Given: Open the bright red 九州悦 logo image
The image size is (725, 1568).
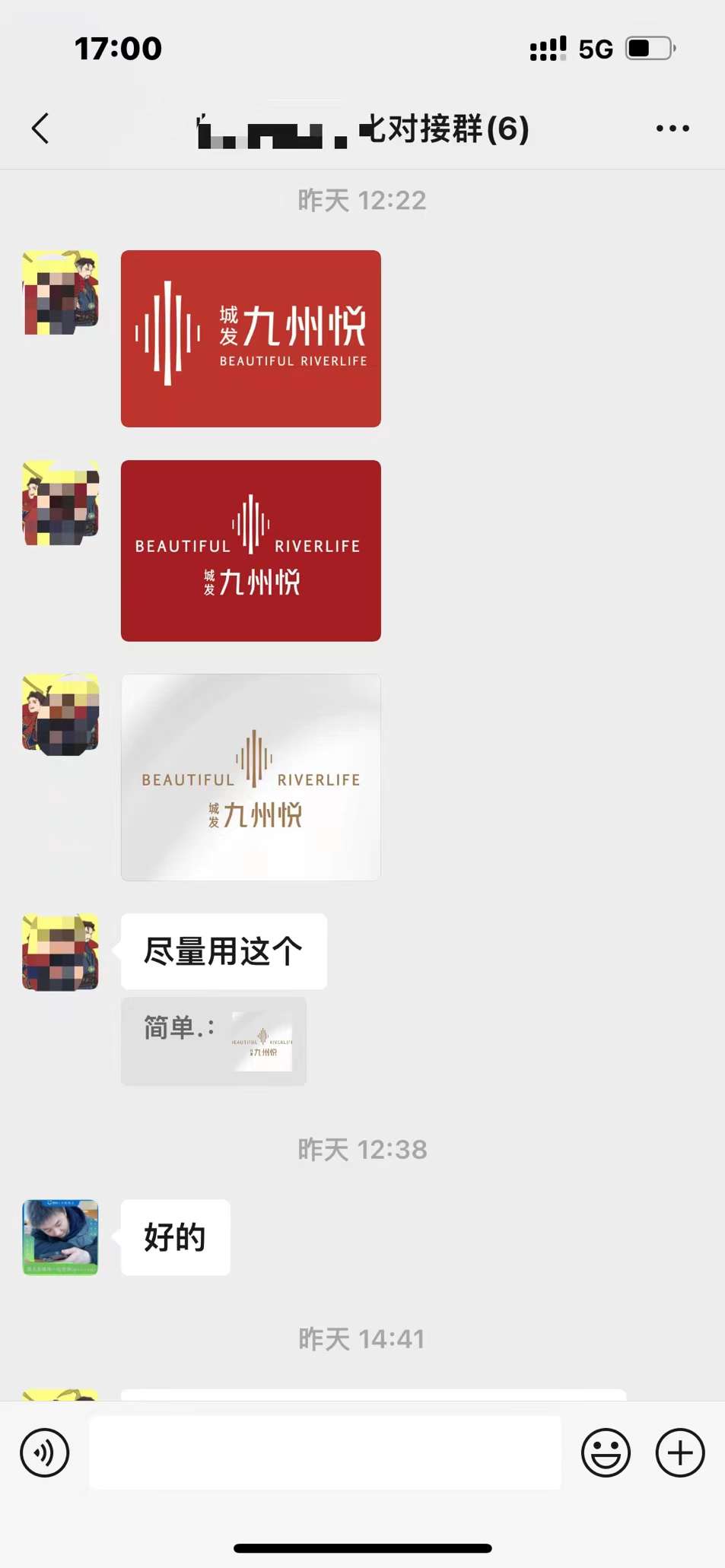Looking at the screenshot, I should click(251, 338).
